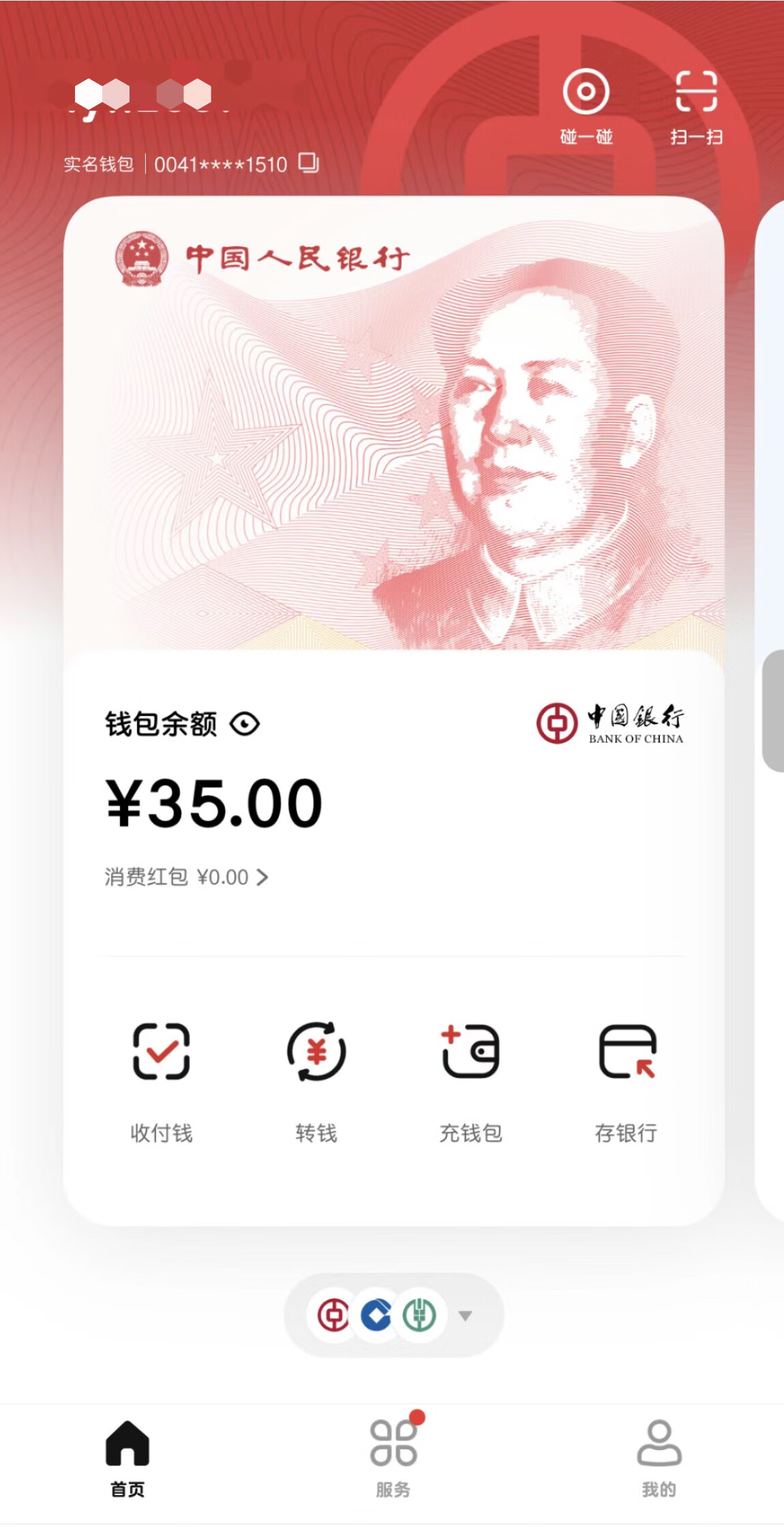Image resolution: width=784 pixels, height=1538 pixels.
Task: Hide the wallet balance with the eye icon
Action: (x=245, y=724)
